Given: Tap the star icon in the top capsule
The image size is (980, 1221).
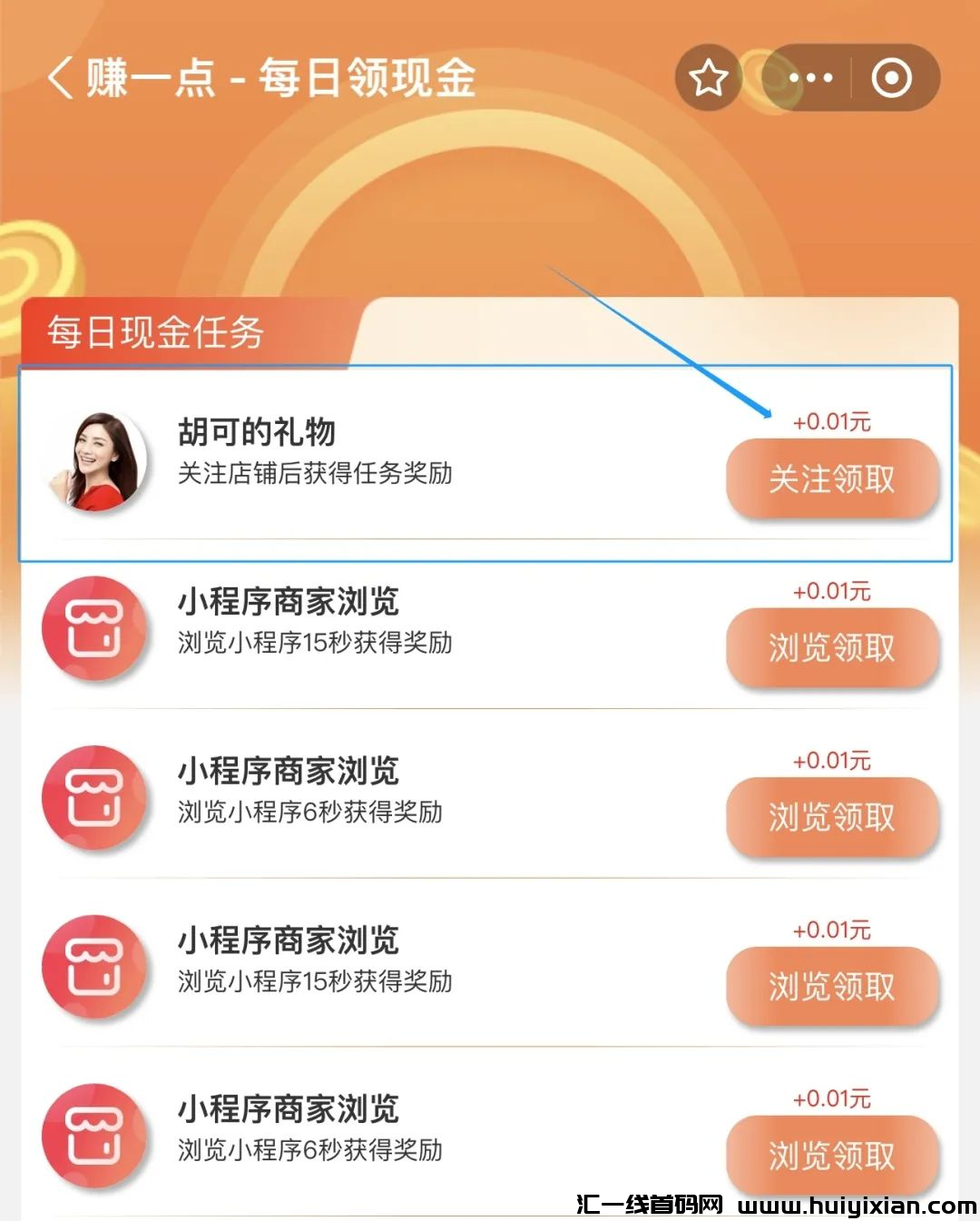Looking at the screenshot, I should (709, 79).
